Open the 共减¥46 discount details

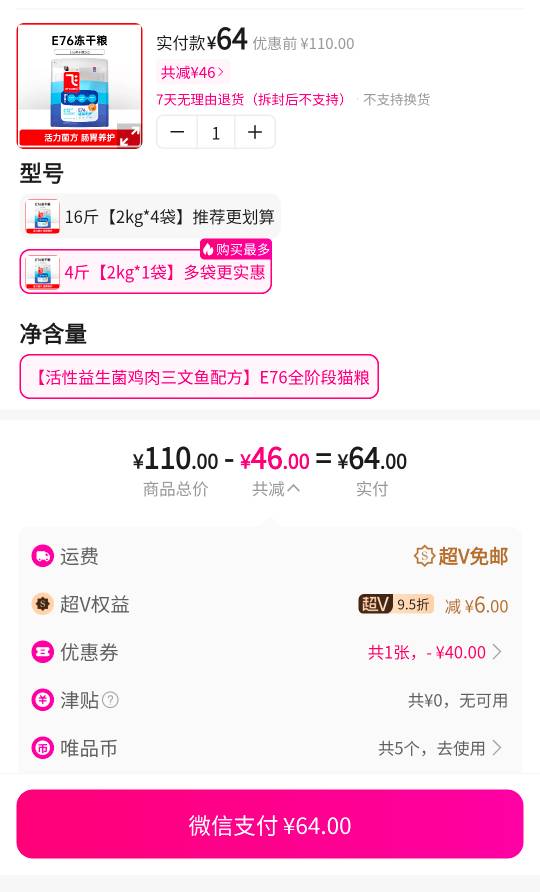[x=192, y=72]
